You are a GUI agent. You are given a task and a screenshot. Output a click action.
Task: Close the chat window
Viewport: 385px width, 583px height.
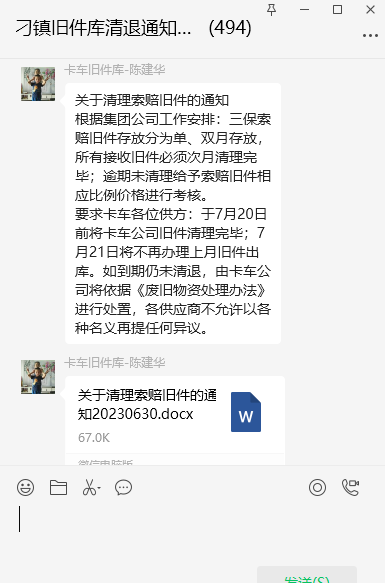click(x=370, y=10)
